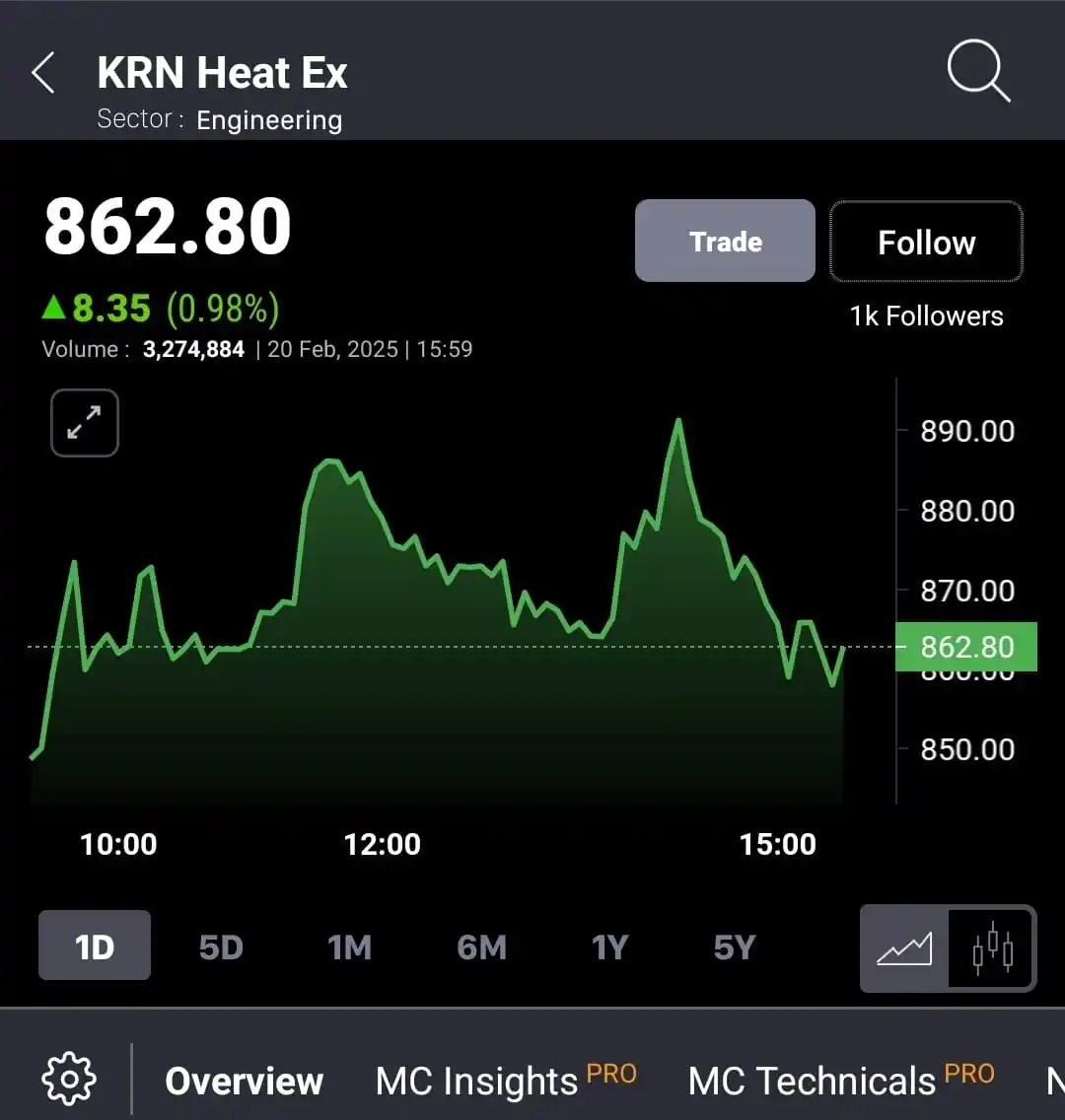The width and height of the screenshot is (1065, 1120).
Task: Switch to candlestick chart view
Action: click(x=992, y=948)
